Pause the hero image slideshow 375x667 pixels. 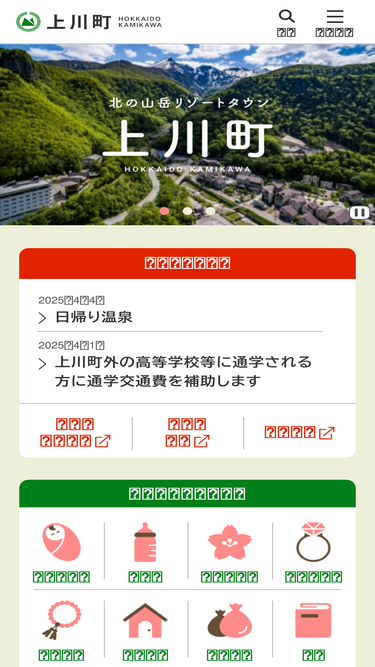(x=360, y=212)
